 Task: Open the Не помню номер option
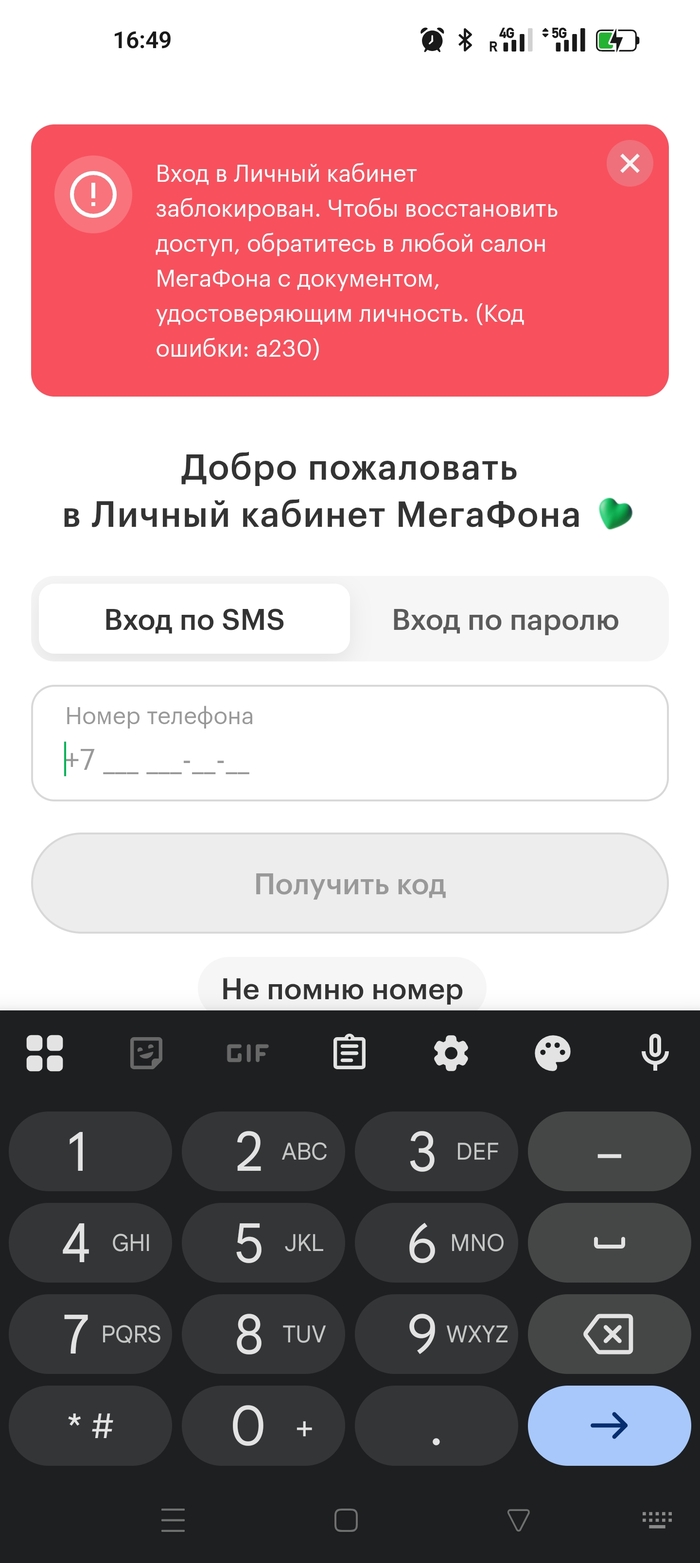(x=342, y=990)
